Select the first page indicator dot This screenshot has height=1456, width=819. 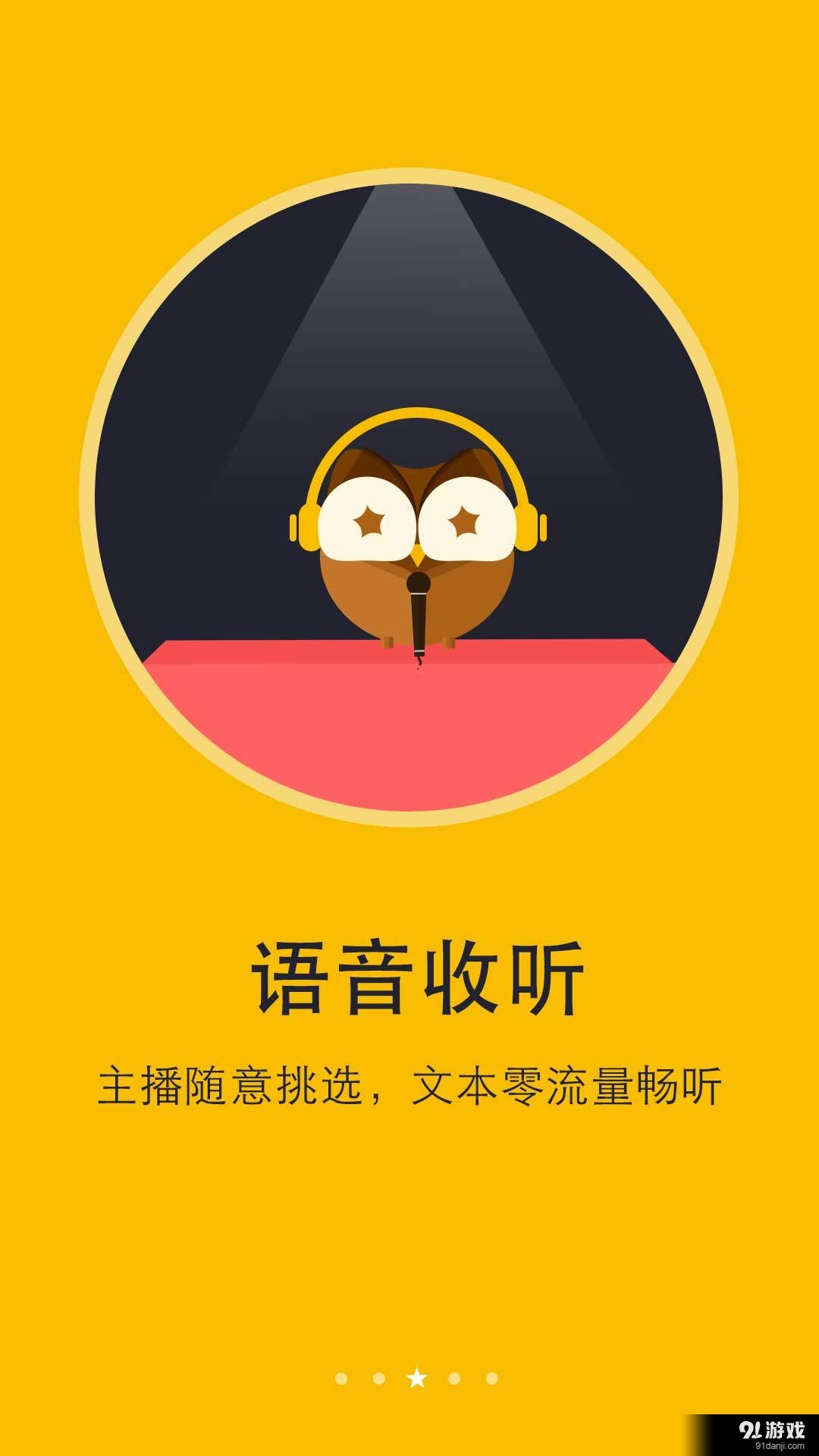tap(341, 1379)
